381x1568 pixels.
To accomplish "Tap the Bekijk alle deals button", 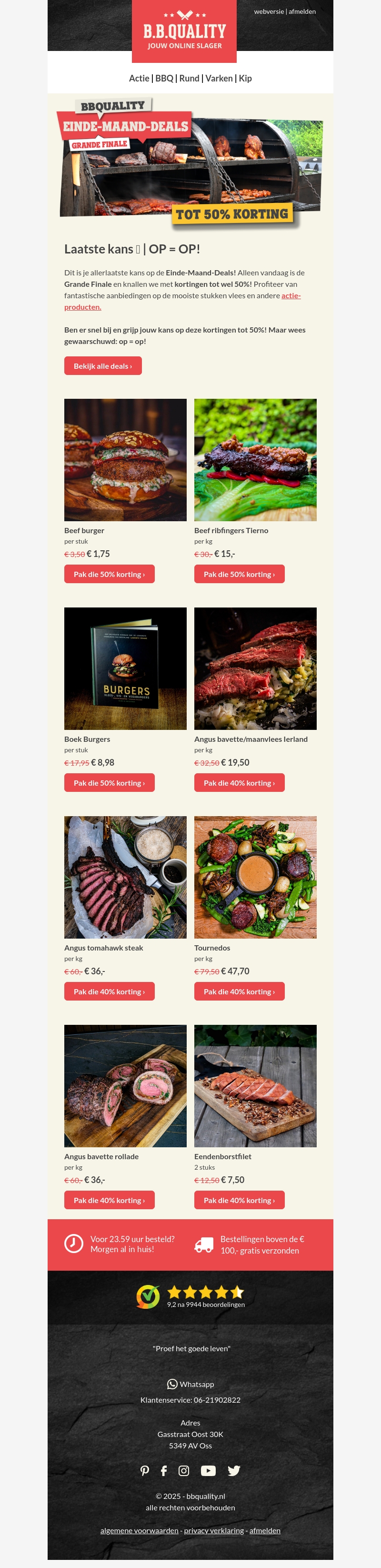I will (103, 366).
